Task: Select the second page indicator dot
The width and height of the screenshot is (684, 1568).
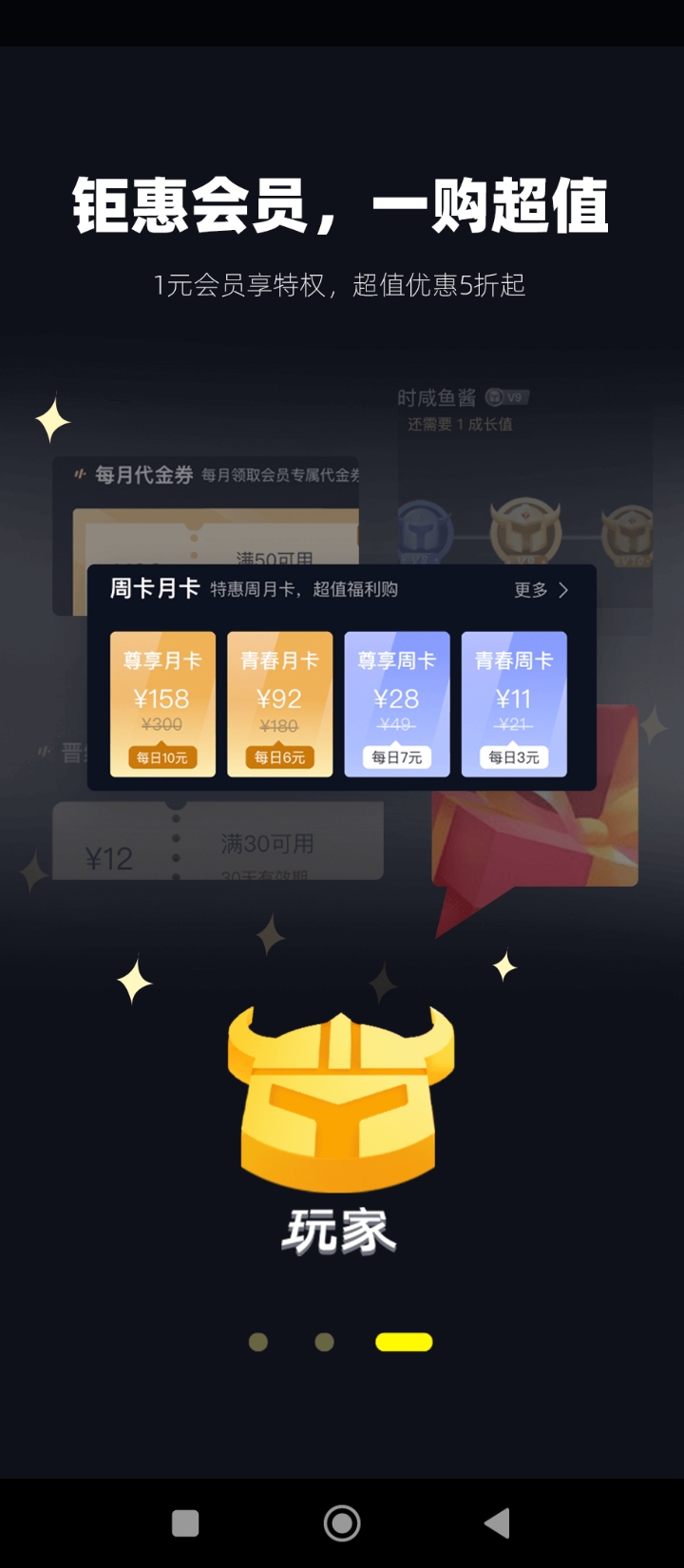Action: (324, 1342)
